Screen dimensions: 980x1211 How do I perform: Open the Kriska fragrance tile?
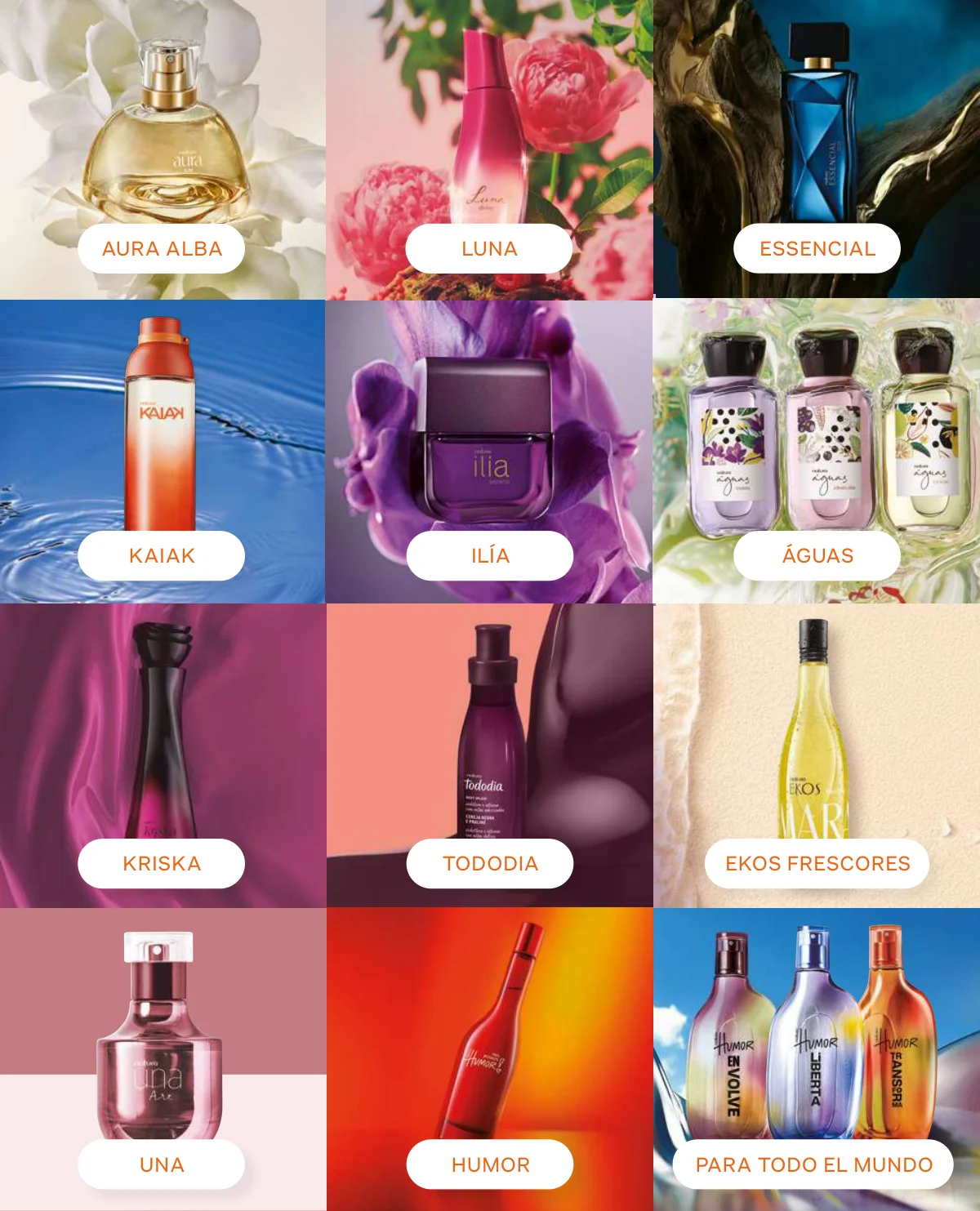click(162, 864)
